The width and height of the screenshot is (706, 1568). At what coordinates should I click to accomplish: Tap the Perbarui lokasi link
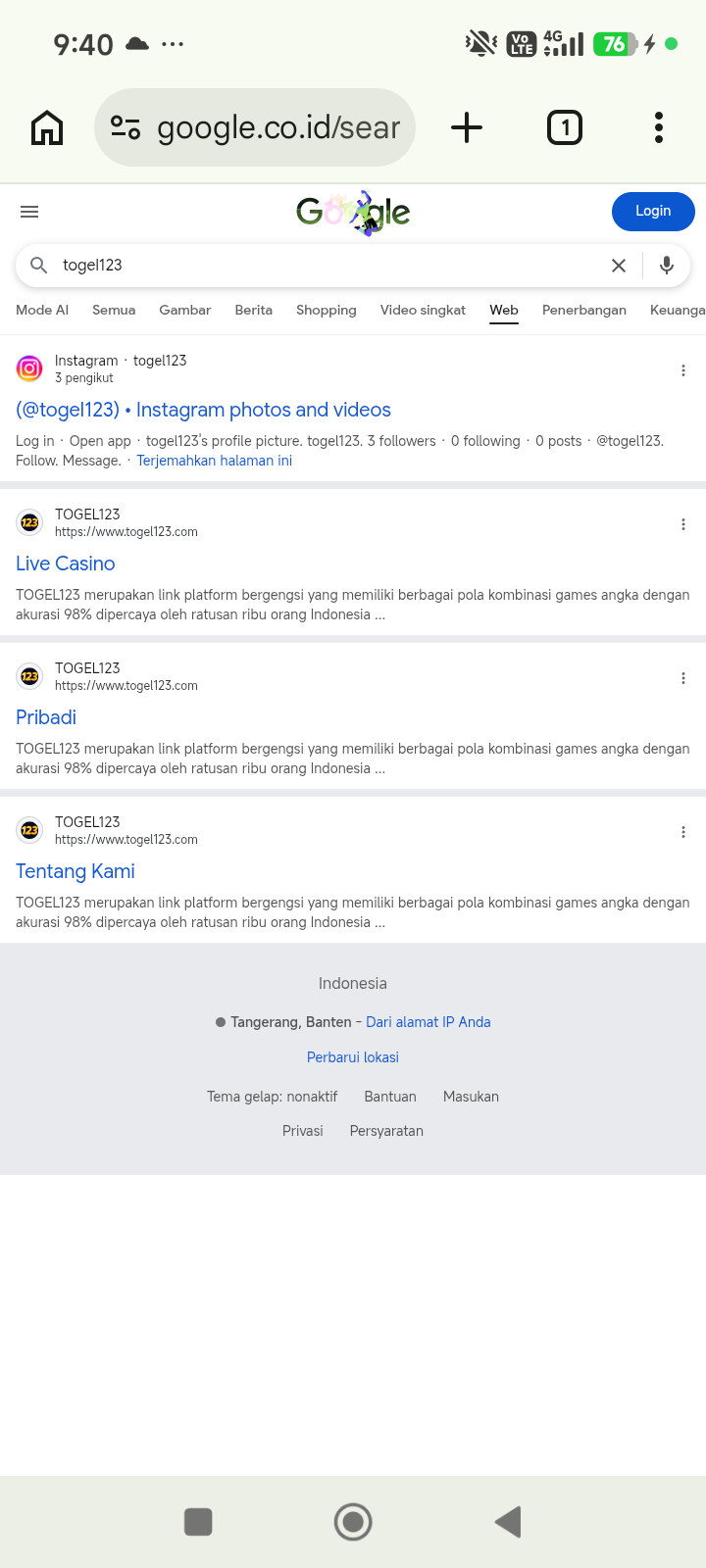353,1057
